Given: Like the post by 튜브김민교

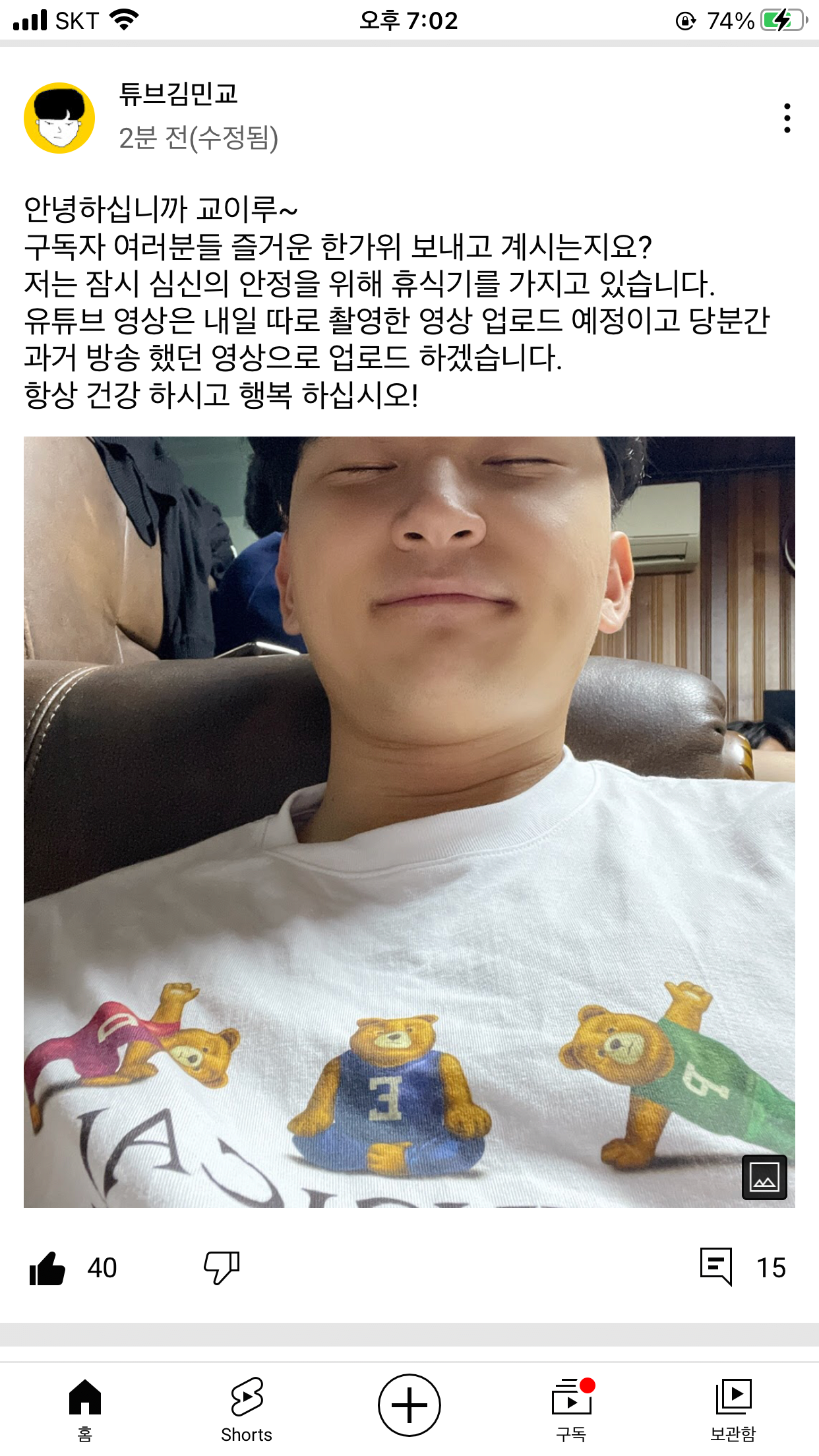Looking at the screenshot, I should pyautogui.click(x=47, y=1267).
